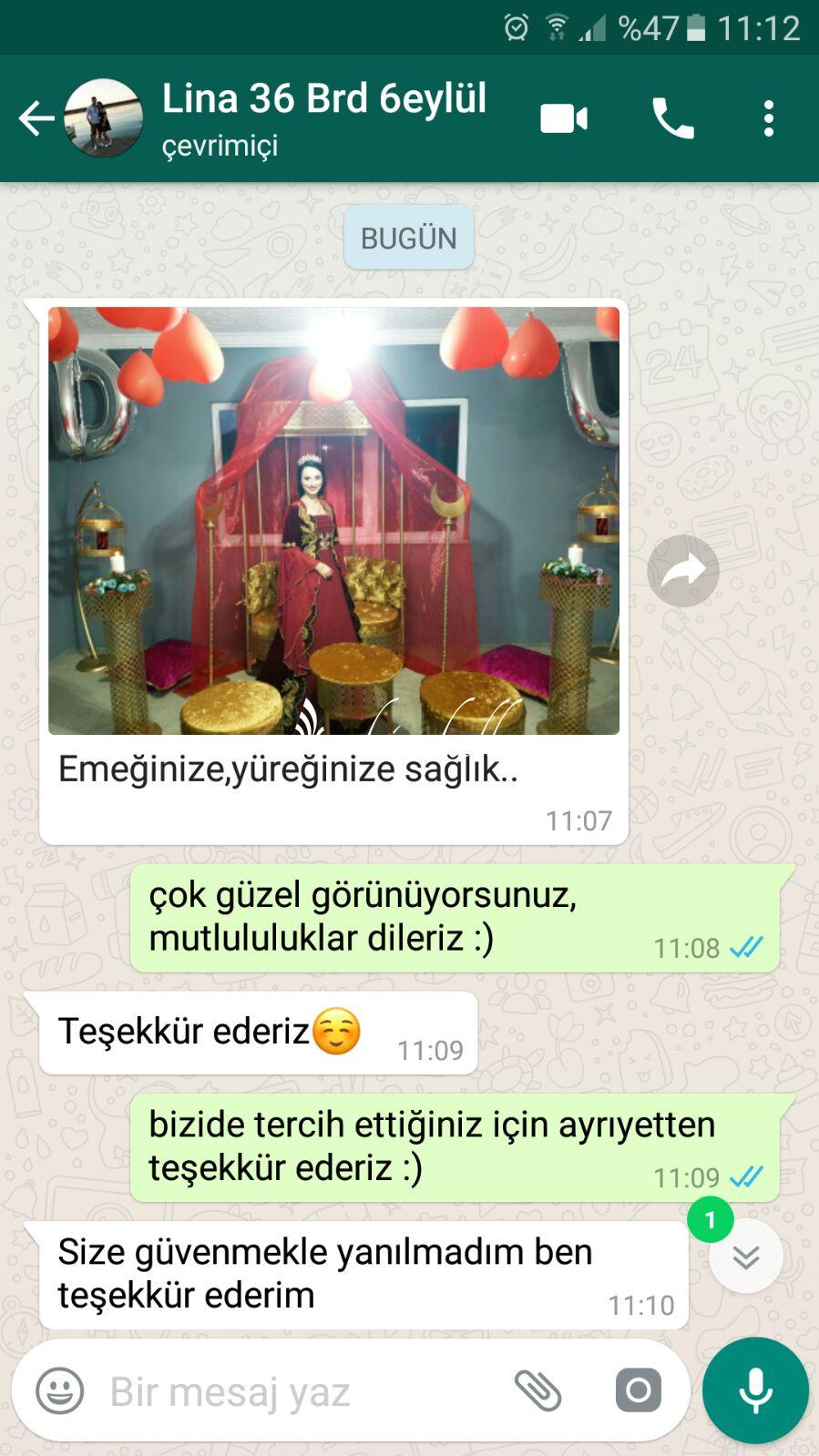Viewport: 819px width, 1456px height.
Task: Attach a file with the paperclip
Action: click(x=538, y=1390)
